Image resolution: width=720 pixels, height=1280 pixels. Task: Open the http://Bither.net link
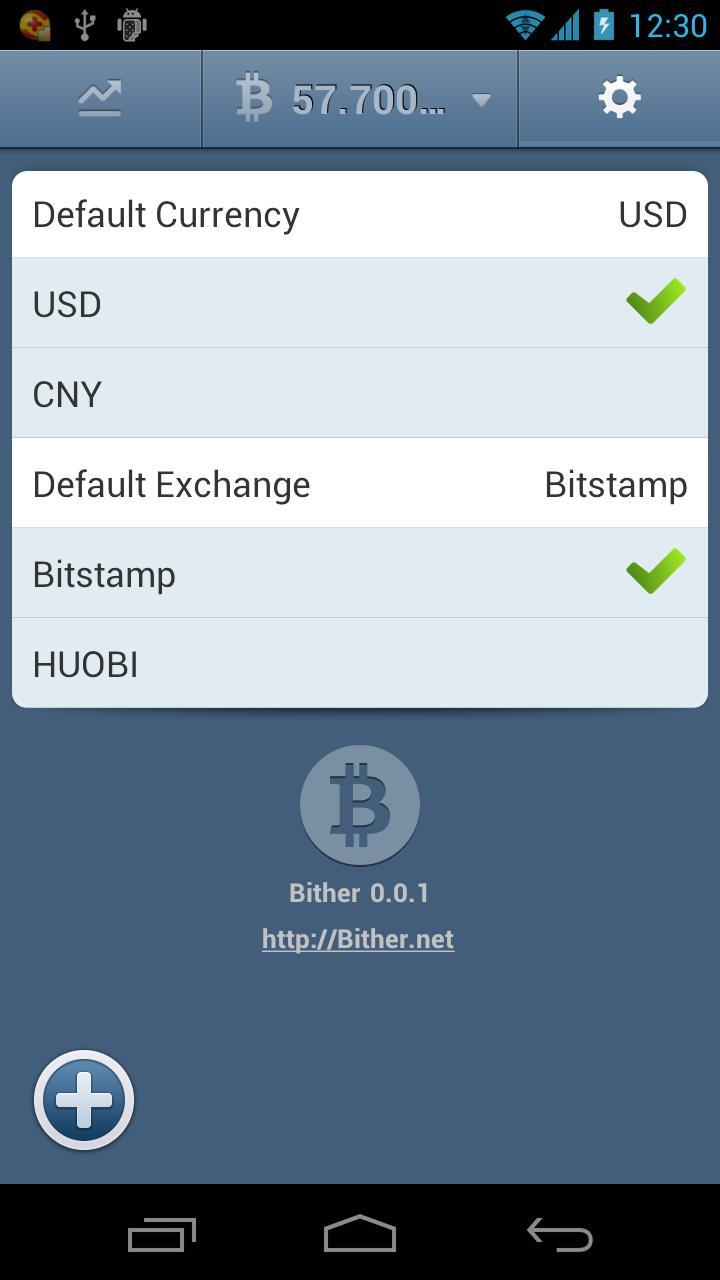pyautogui.click(x=358, y=939)
